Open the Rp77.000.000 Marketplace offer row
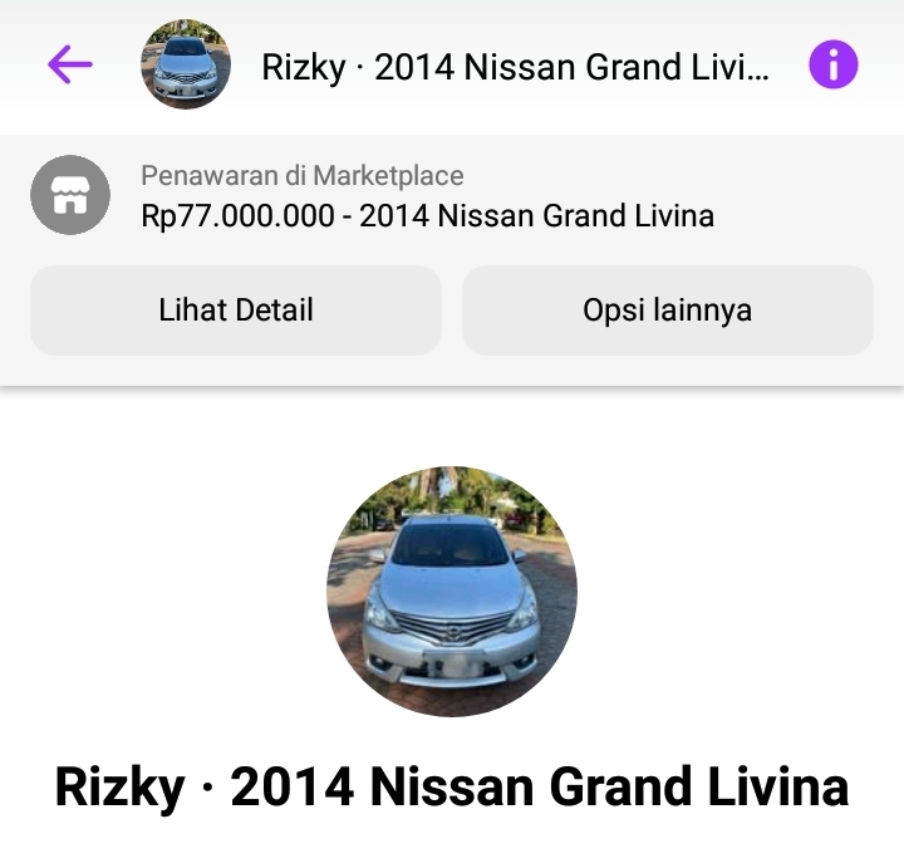 [x=428, y=197]
